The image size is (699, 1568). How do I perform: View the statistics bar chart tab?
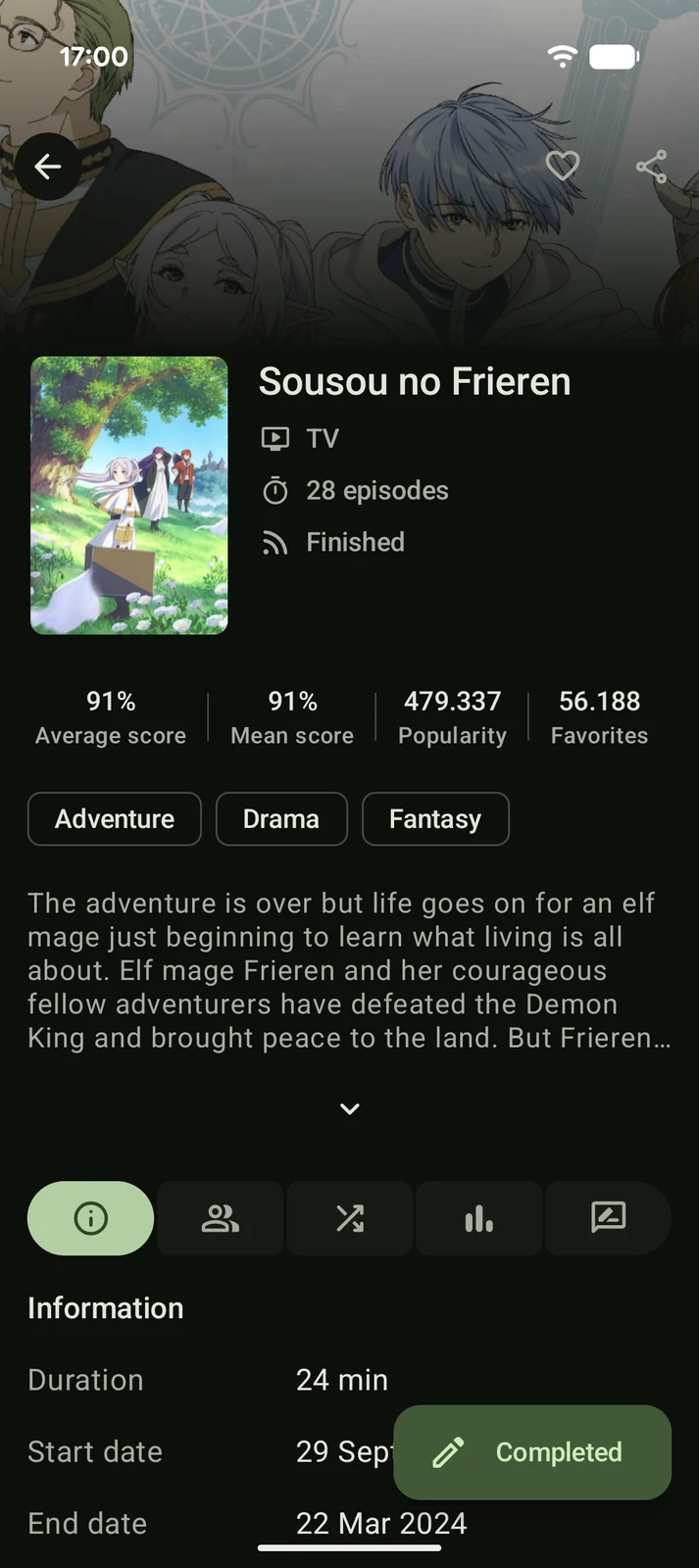click(479, 1218)
